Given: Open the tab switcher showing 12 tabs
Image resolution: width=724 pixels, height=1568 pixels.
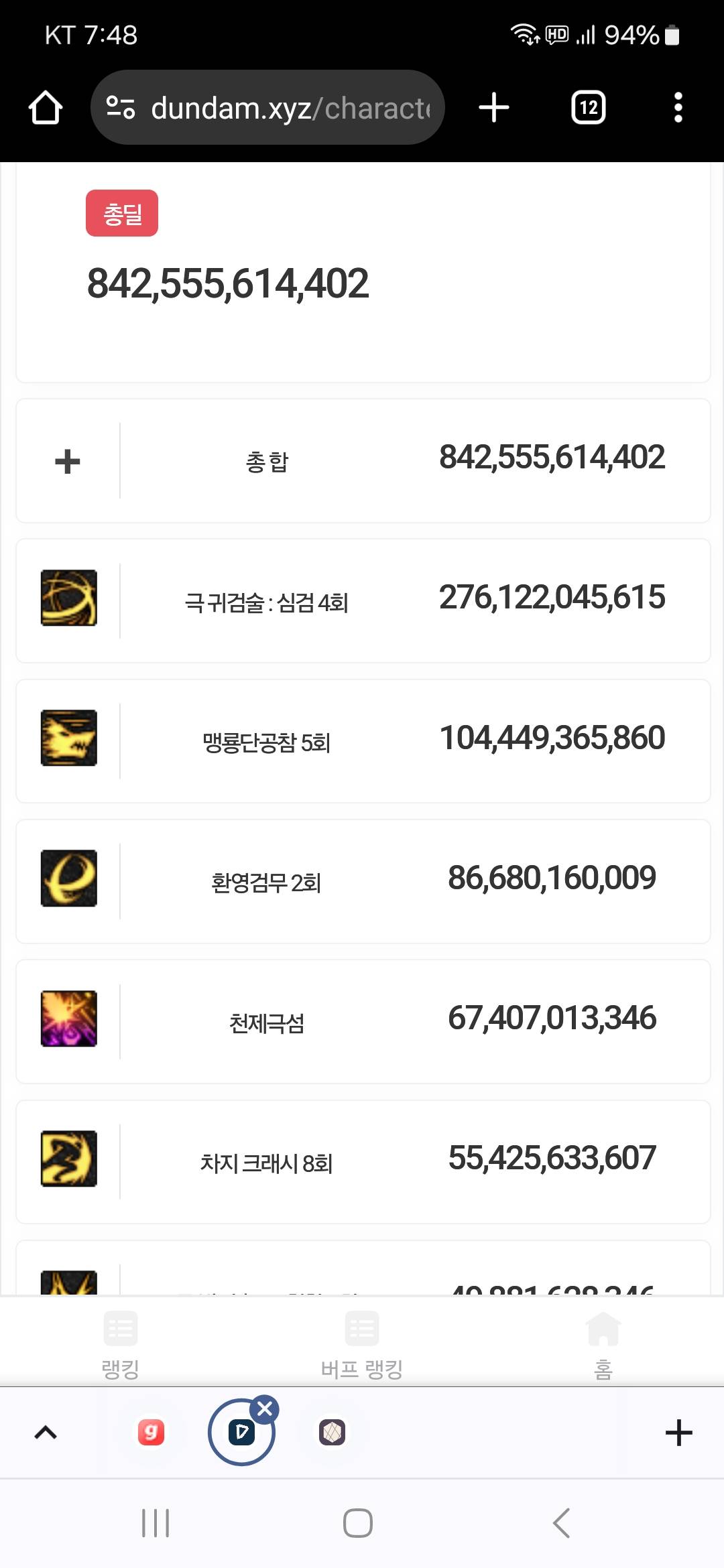Looking at the screenshot, I should point(588,108).
